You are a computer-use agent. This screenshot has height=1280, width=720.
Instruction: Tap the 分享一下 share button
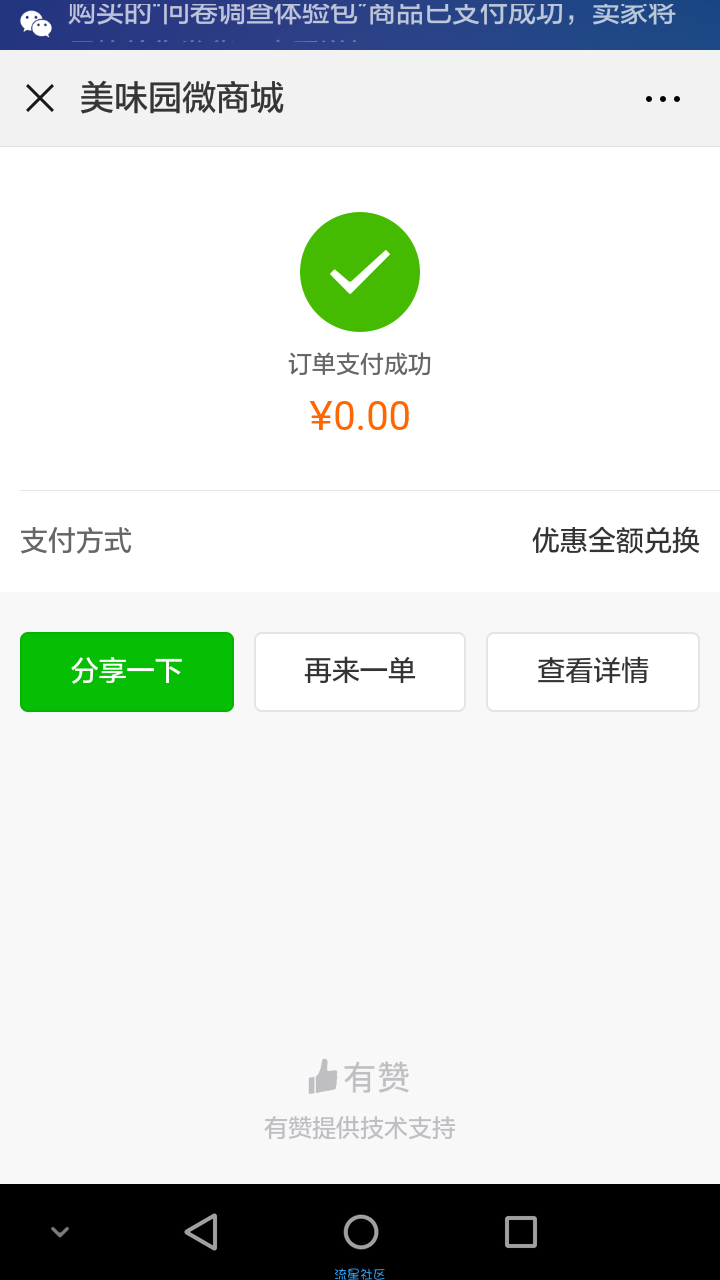[x=127, y=672]
